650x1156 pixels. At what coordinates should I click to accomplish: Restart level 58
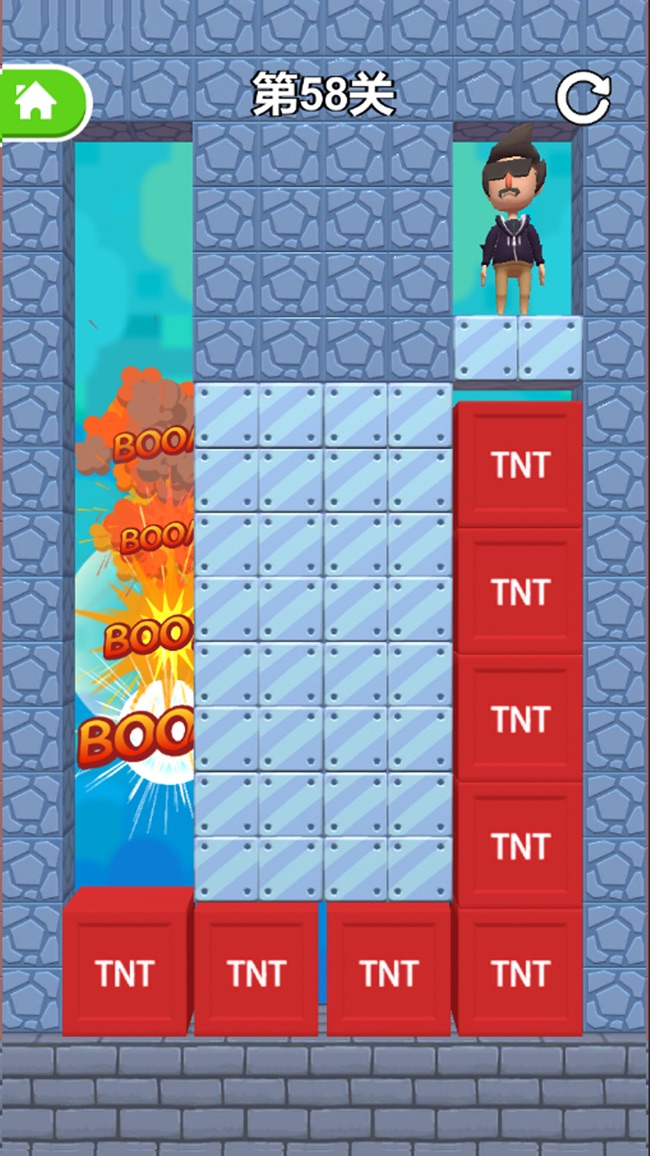coord(582,98)
